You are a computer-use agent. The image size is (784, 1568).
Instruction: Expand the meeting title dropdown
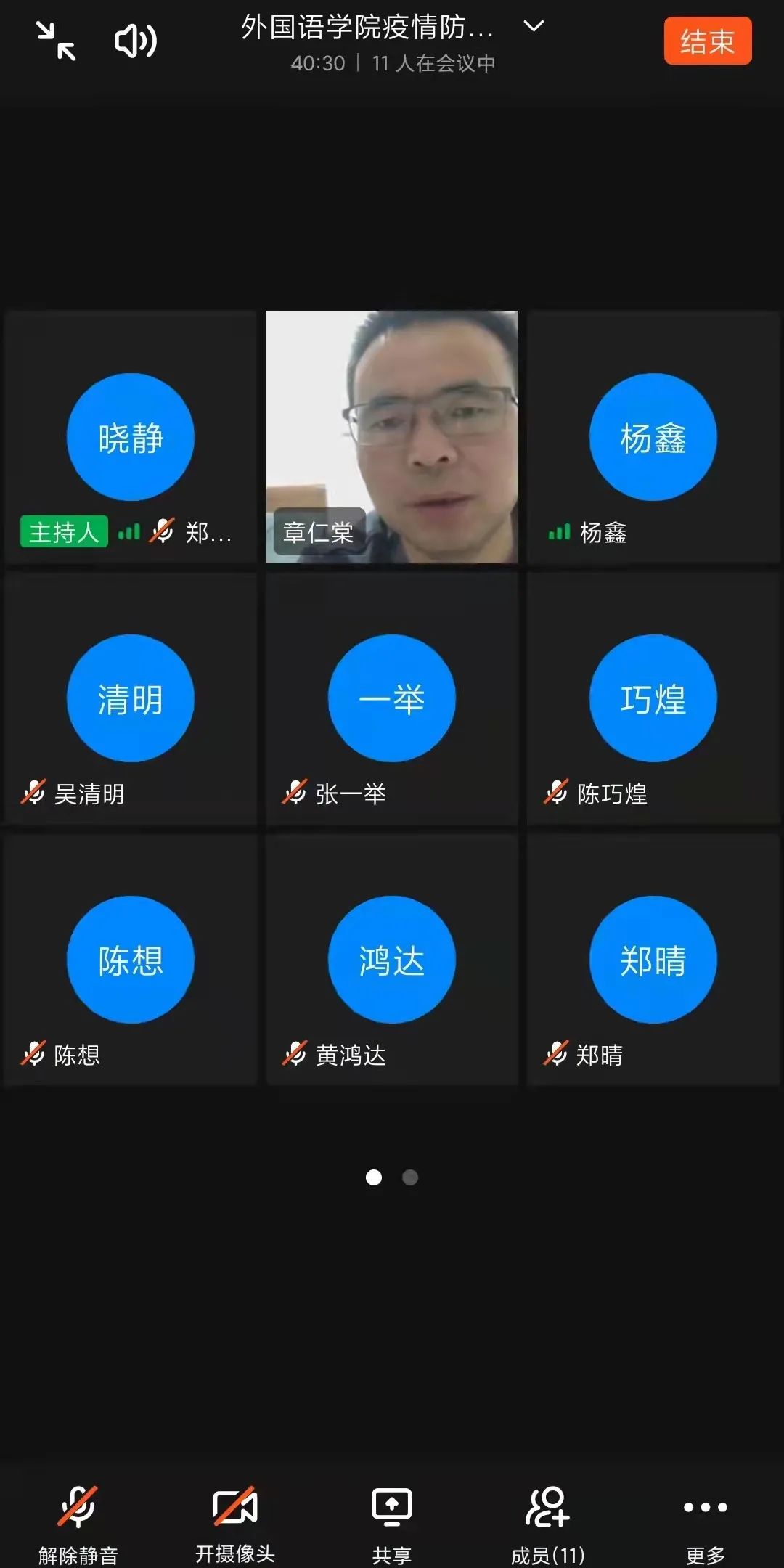534,27
